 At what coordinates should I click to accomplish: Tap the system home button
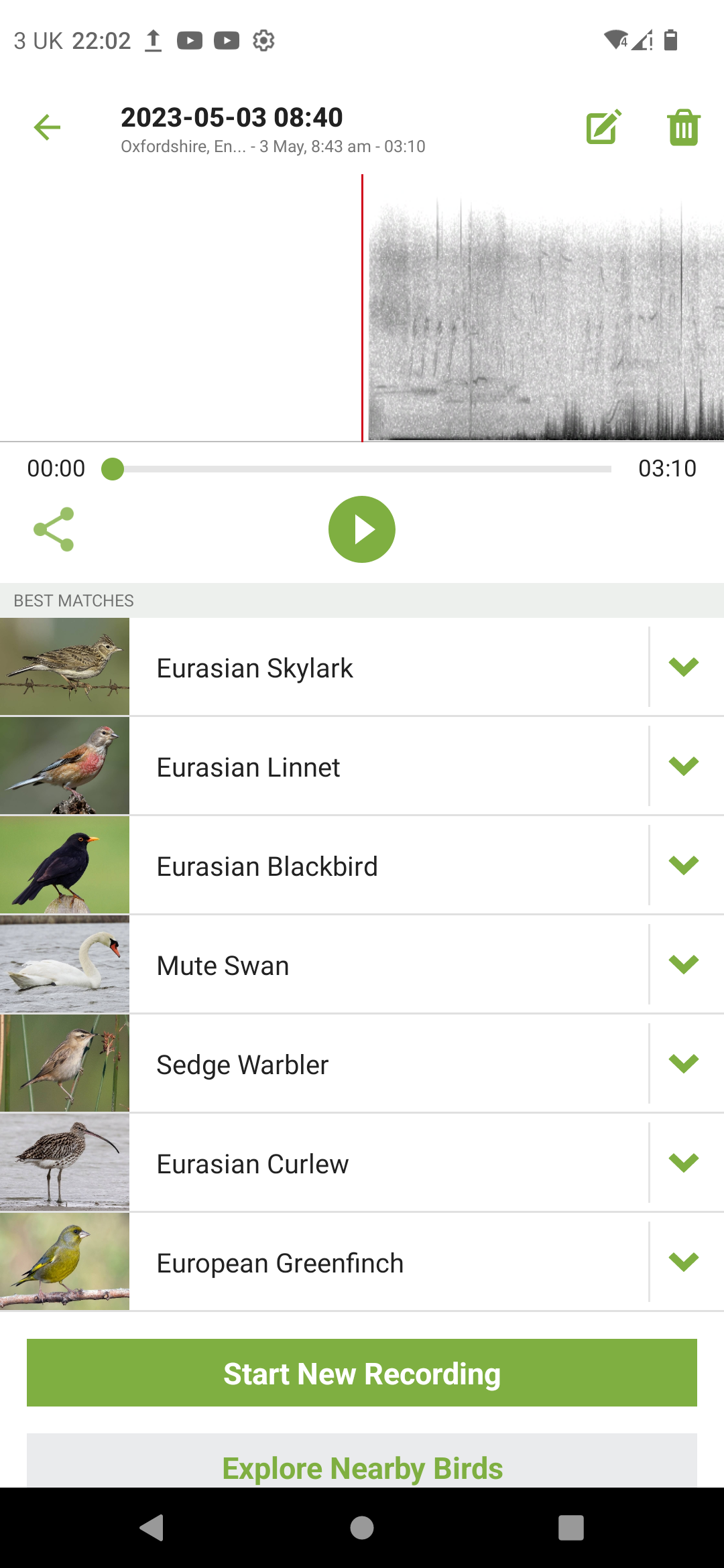[362, 1528]
